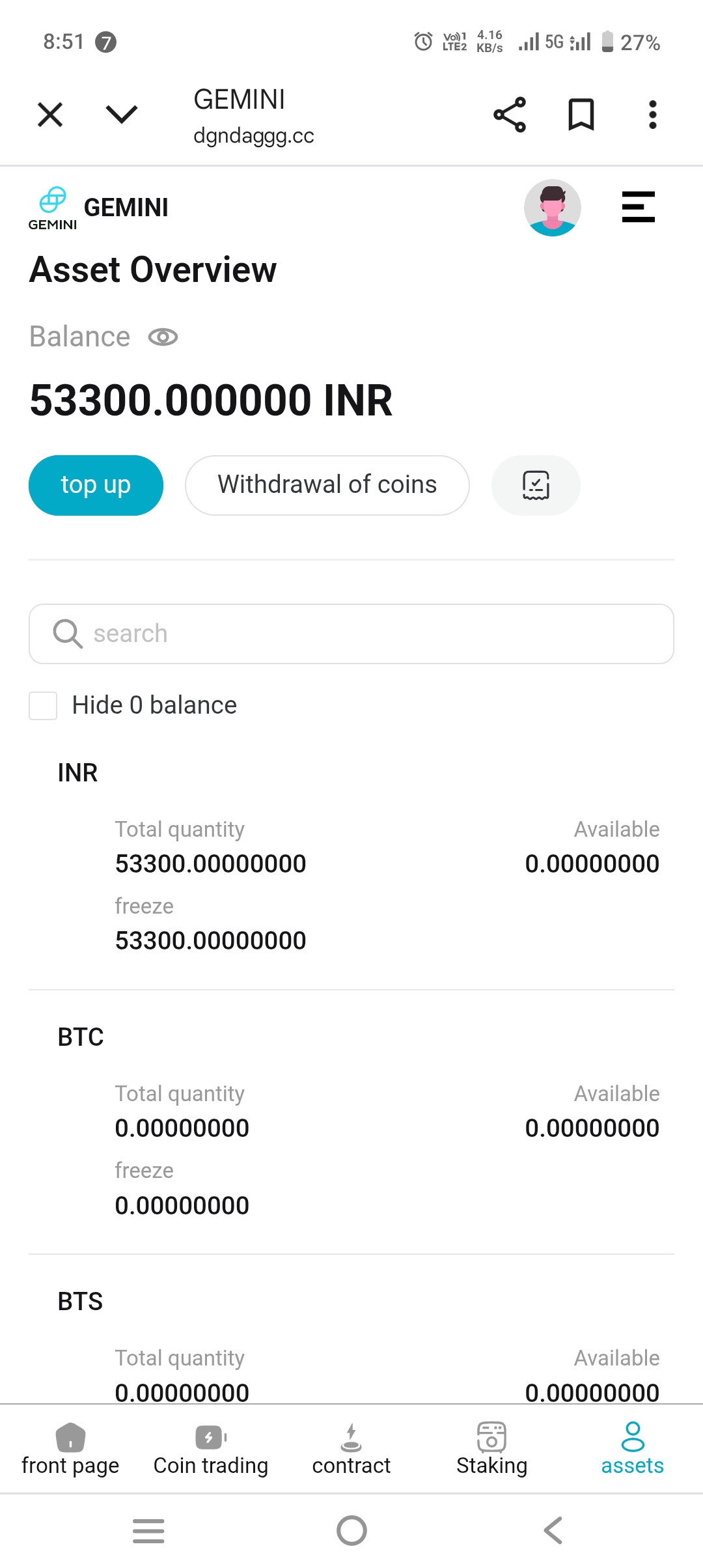Check the Hide 0 balance box
703x1568 pixels.
(x=44, y=706)
